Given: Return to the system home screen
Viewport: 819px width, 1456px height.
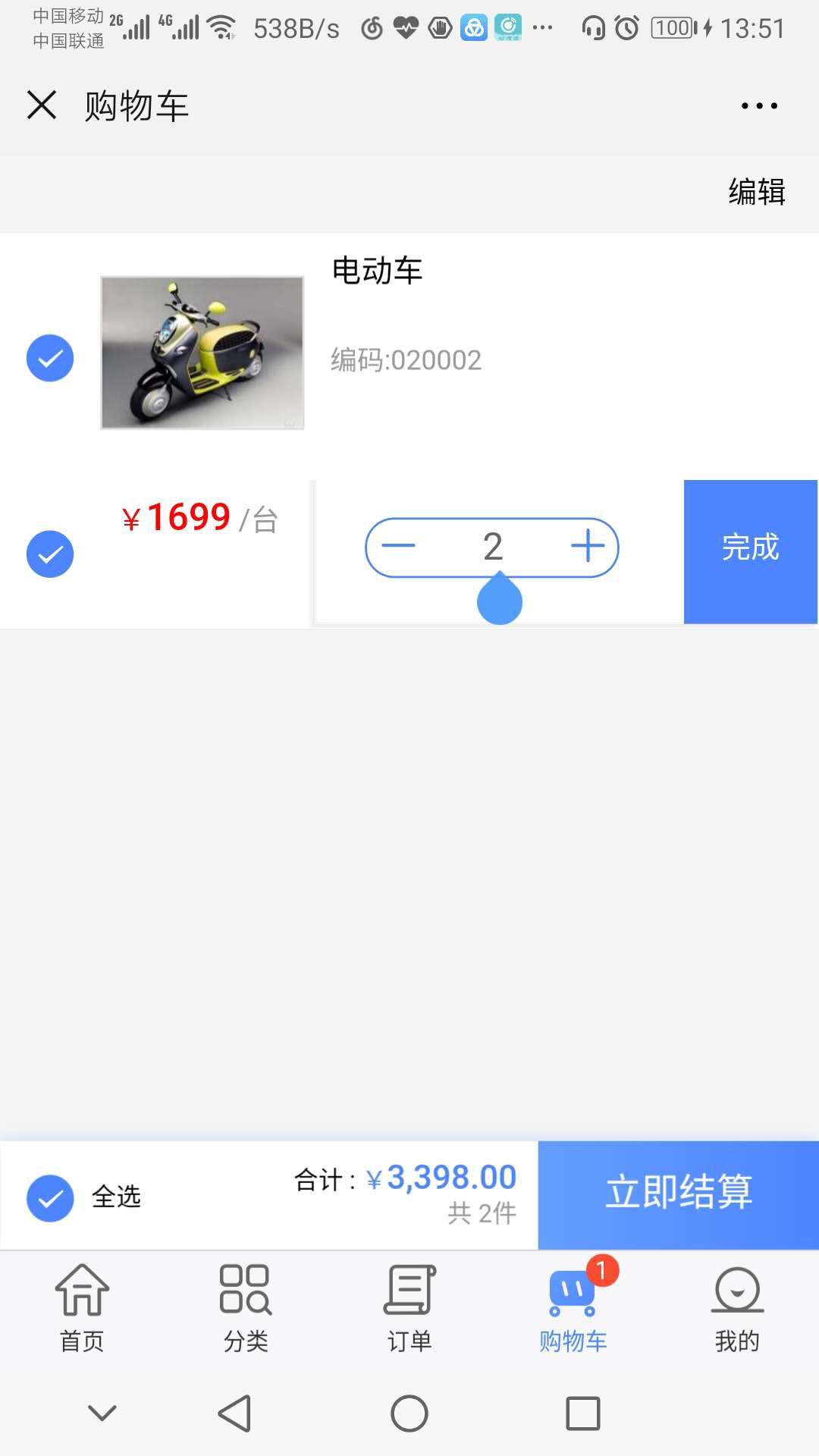Looking at the screenshot, I should click(x=409, y=1414).
